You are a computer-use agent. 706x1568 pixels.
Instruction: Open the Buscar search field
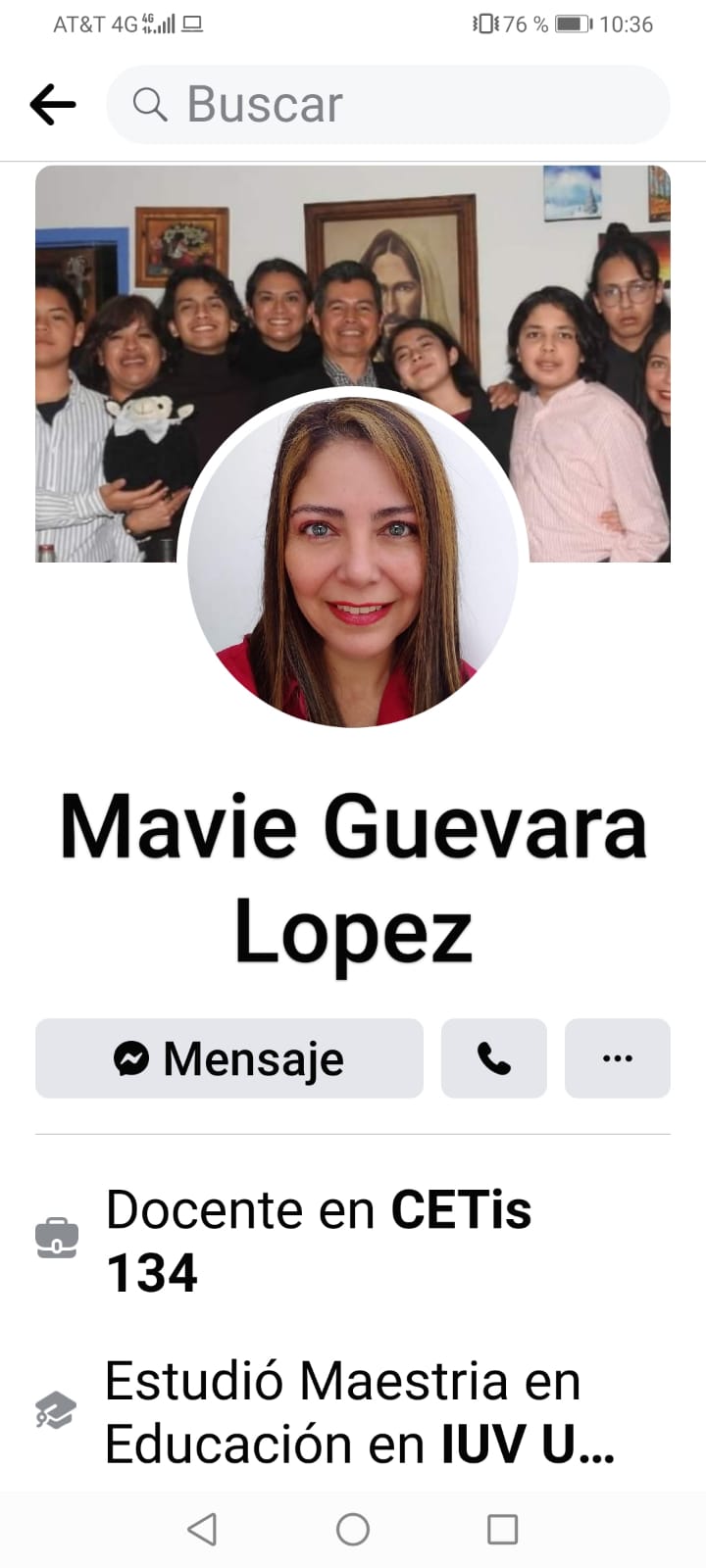tap(387, 105)
